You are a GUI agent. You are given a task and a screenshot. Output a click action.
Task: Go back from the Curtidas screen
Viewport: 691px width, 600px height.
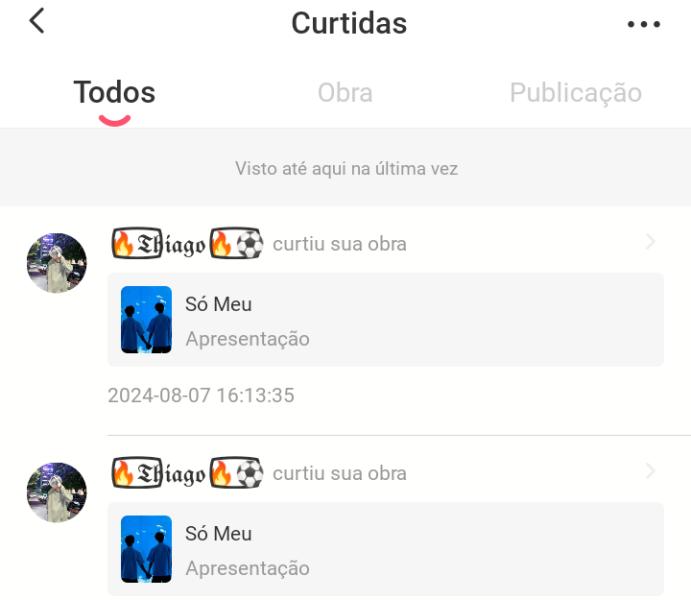pos(37,21)
